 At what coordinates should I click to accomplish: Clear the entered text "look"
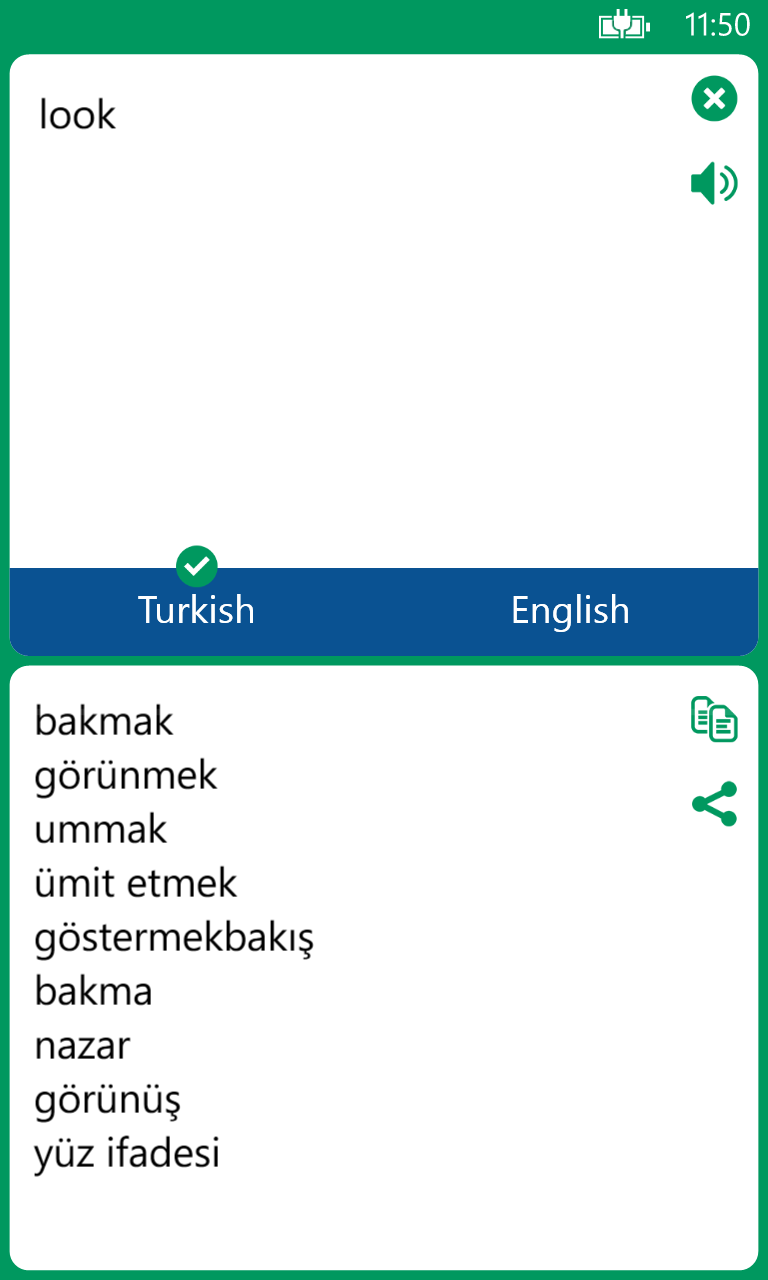[714, 99]
